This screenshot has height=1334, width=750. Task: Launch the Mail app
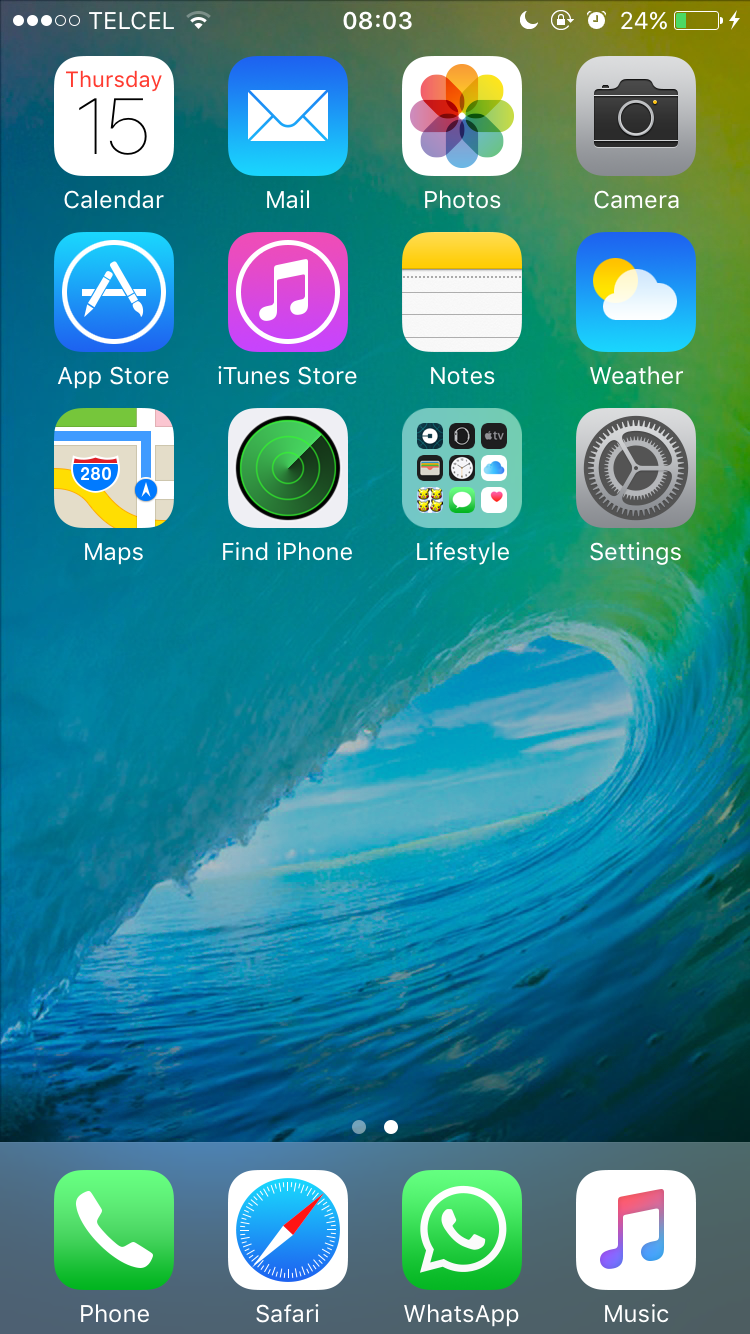coord(288,116)
